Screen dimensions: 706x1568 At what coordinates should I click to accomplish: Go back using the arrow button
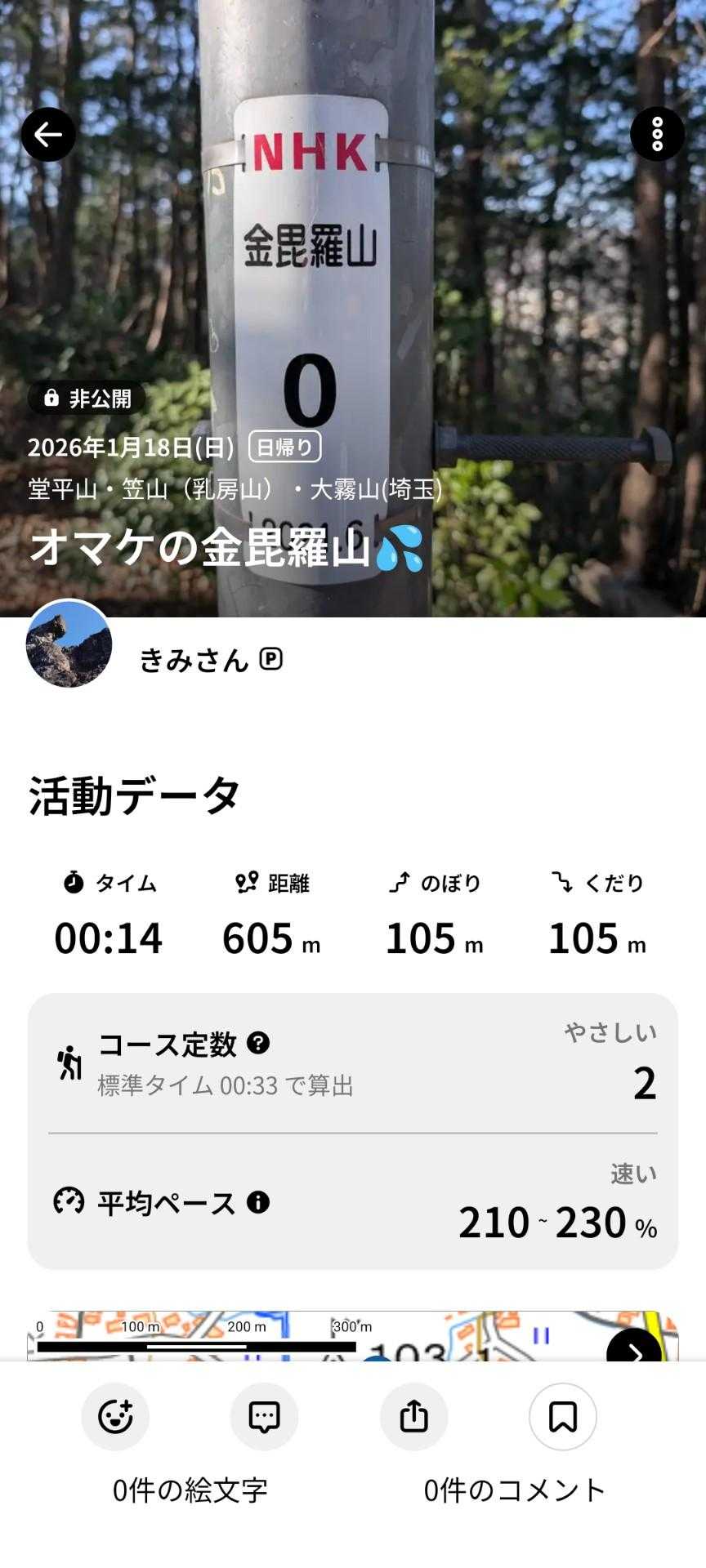pos(48,135)
